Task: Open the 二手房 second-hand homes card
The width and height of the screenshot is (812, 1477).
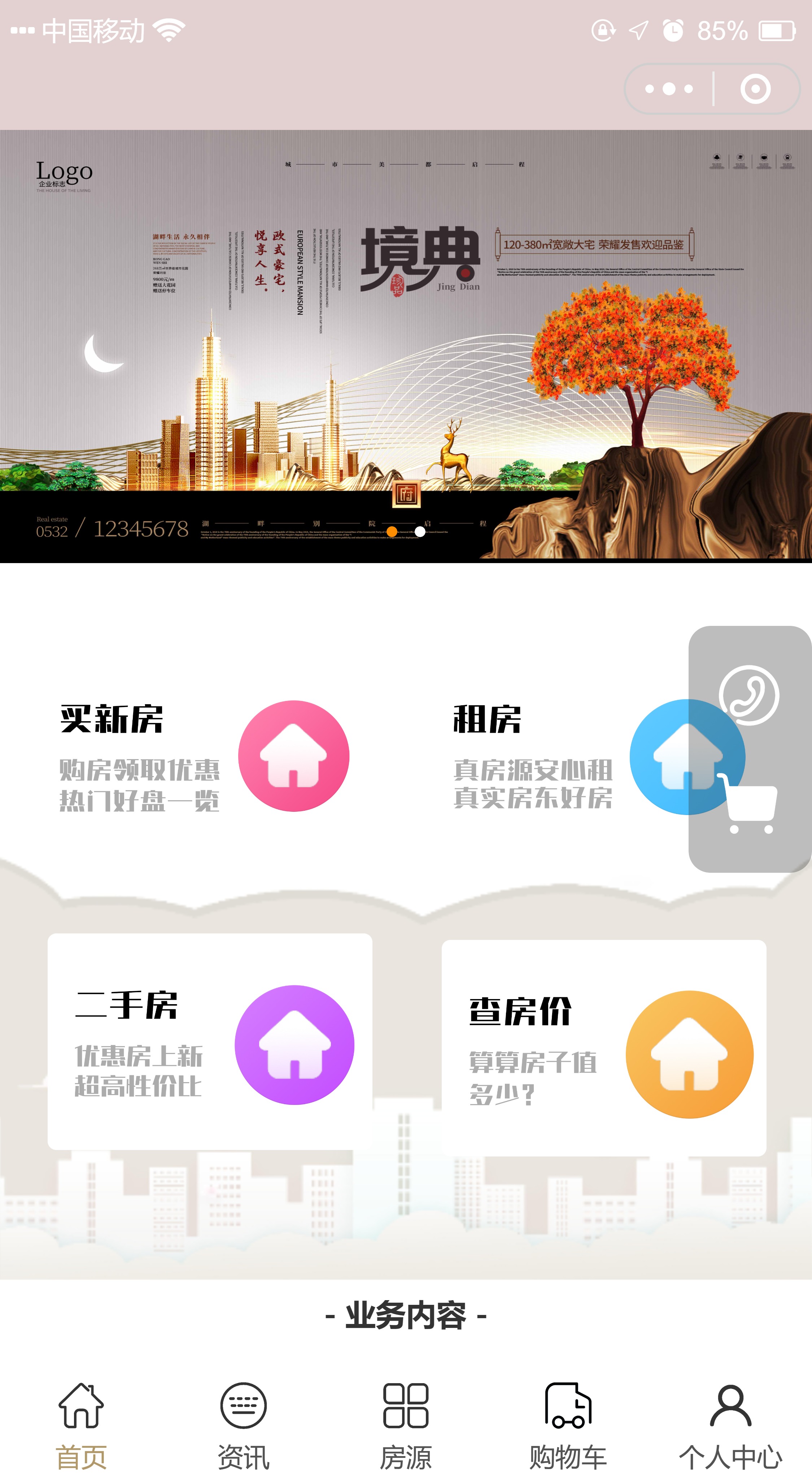Action: click(210, 1042)
